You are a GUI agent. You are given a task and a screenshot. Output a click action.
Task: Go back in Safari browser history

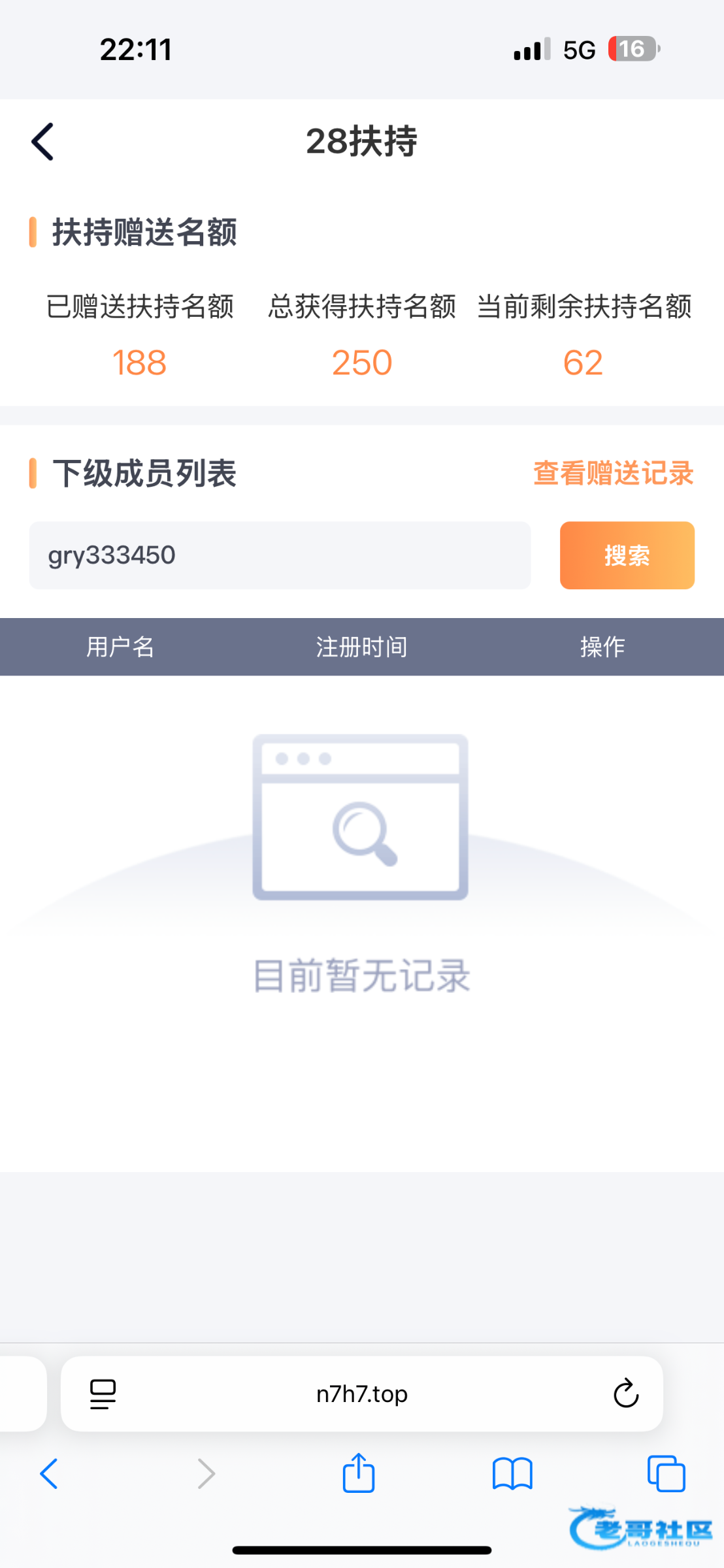point(50,1474)
